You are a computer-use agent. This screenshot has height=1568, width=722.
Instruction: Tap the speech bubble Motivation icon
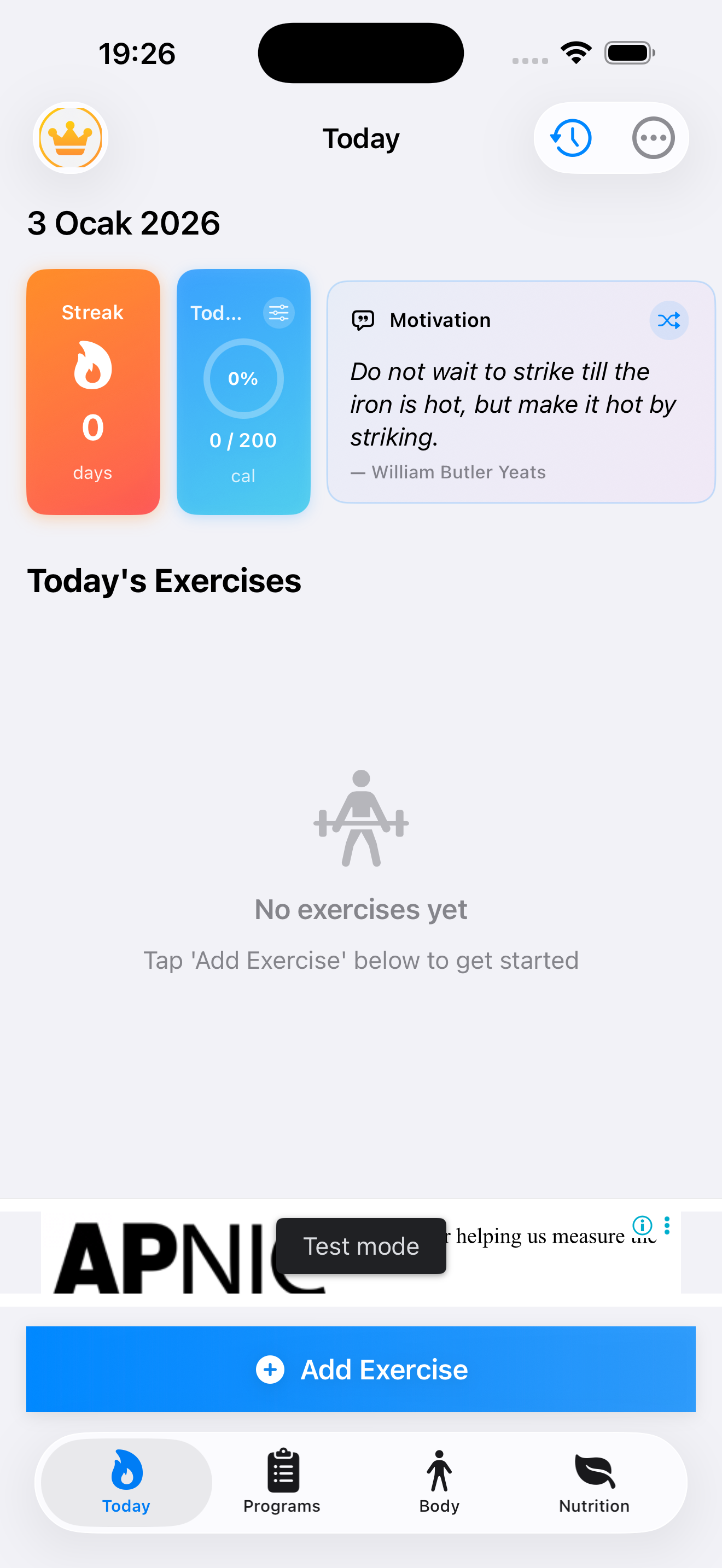point(363,320)
